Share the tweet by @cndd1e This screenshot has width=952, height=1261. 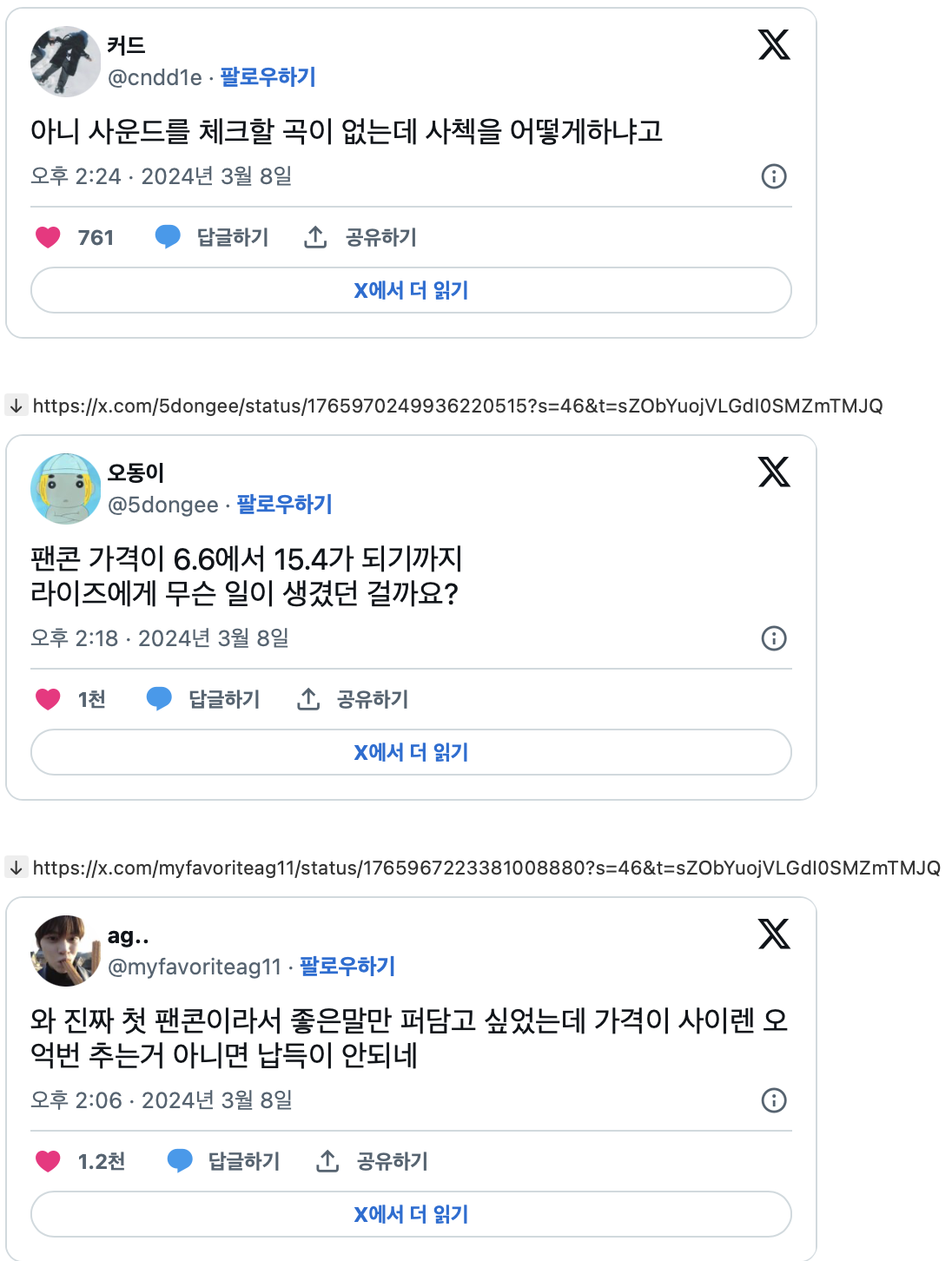click(x=360, y=237)
